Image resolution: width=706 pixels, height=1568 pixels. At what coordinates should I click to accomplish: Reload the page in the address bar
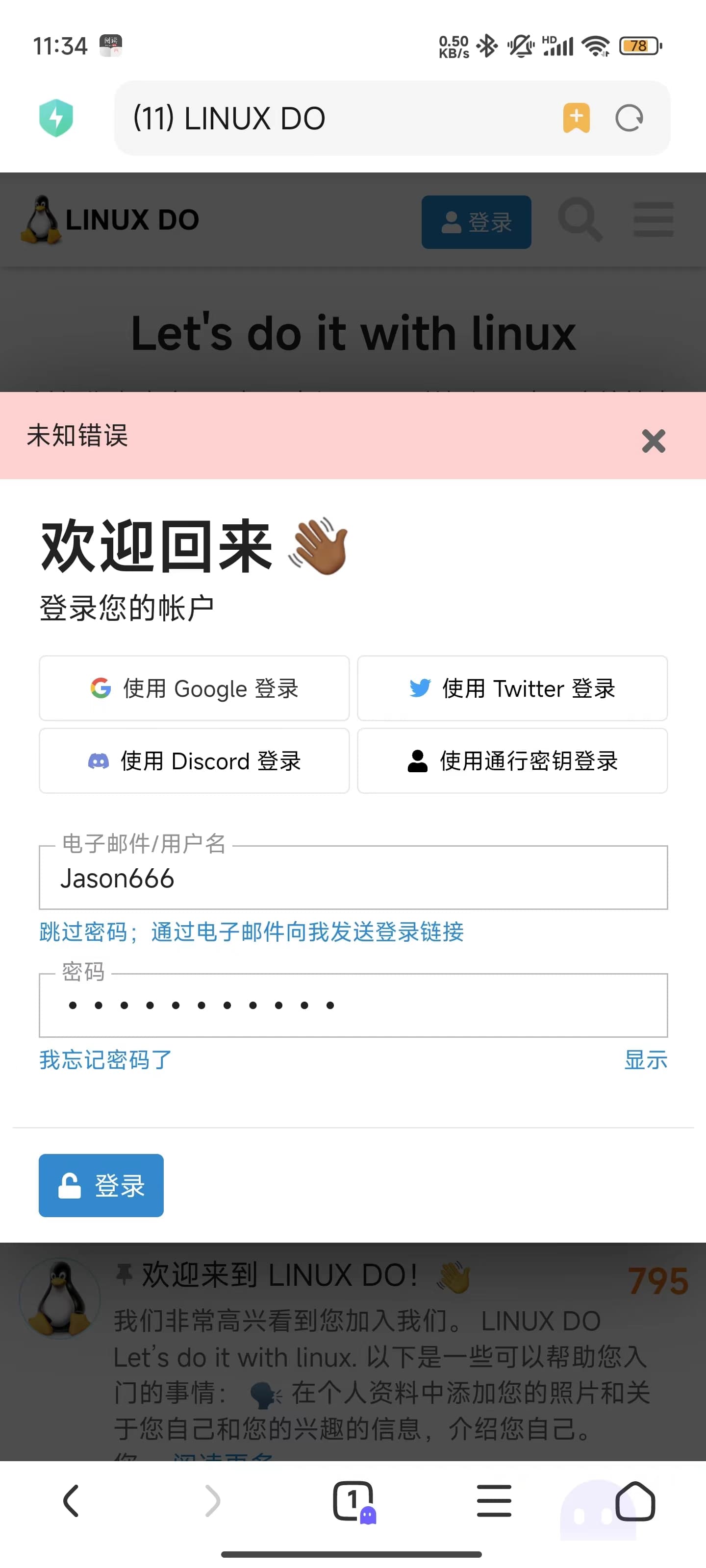pyautogui.click(x=629, y=118)
